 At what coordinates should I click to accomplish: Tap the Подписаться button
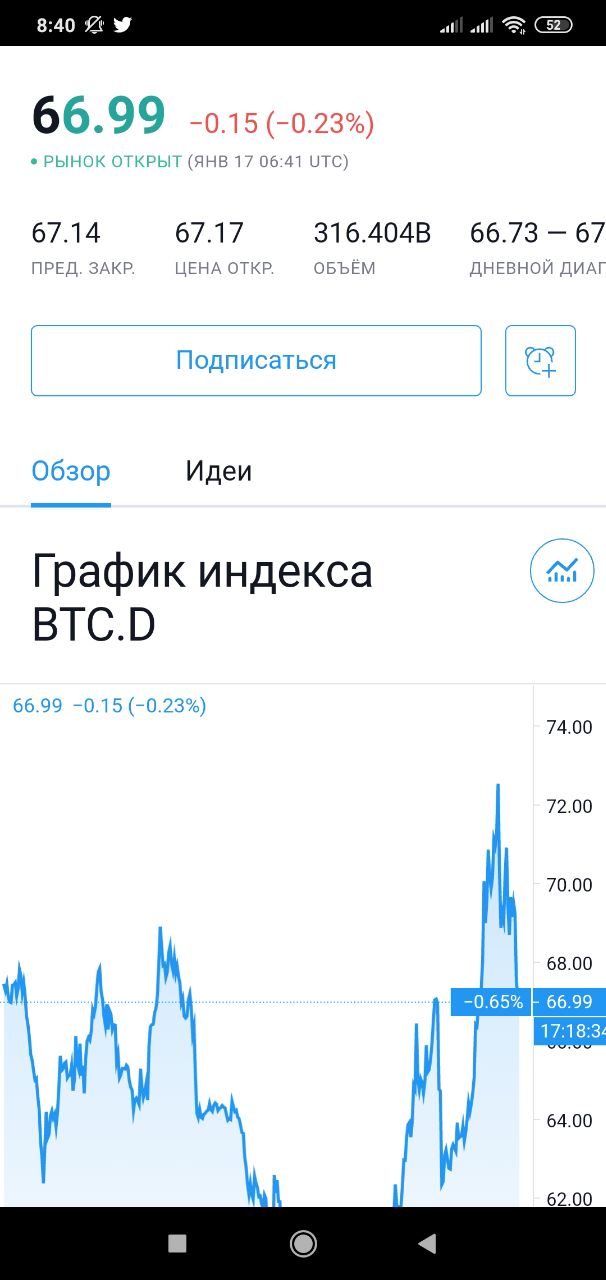256,360
